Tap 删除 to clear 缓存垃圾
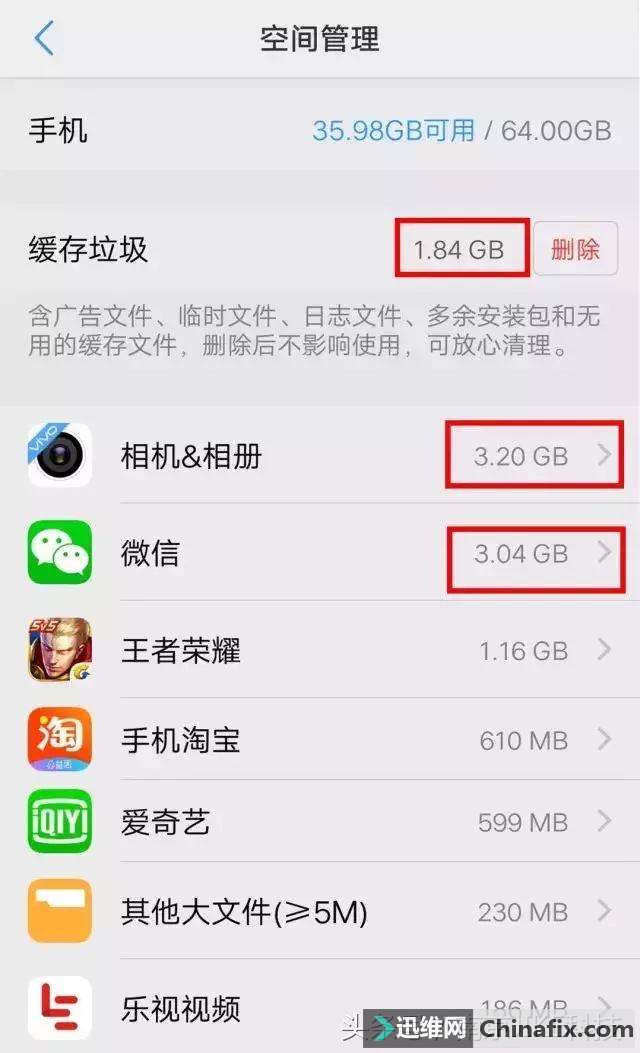The height and width of the screenshot is (1053, 640). pyautogui.click(x=575, y=249)
